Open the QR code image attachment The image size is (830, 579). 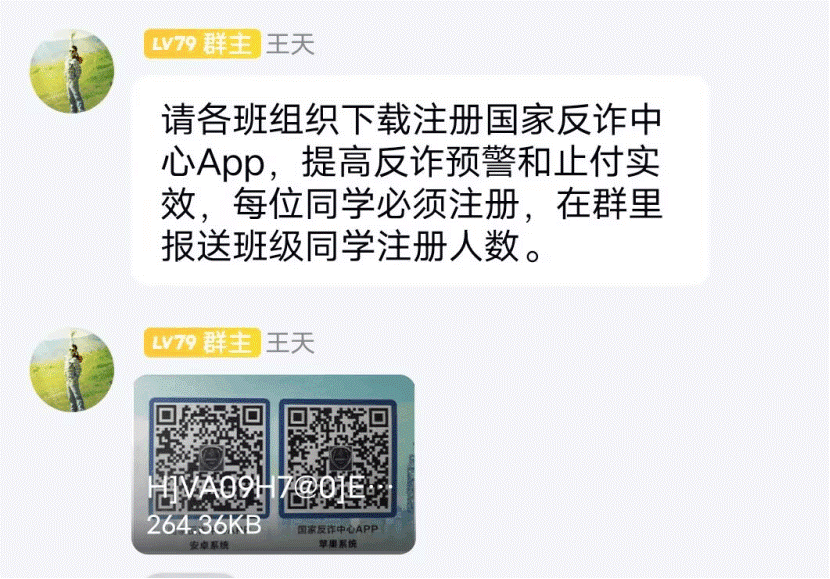click(x=273, y=464)
